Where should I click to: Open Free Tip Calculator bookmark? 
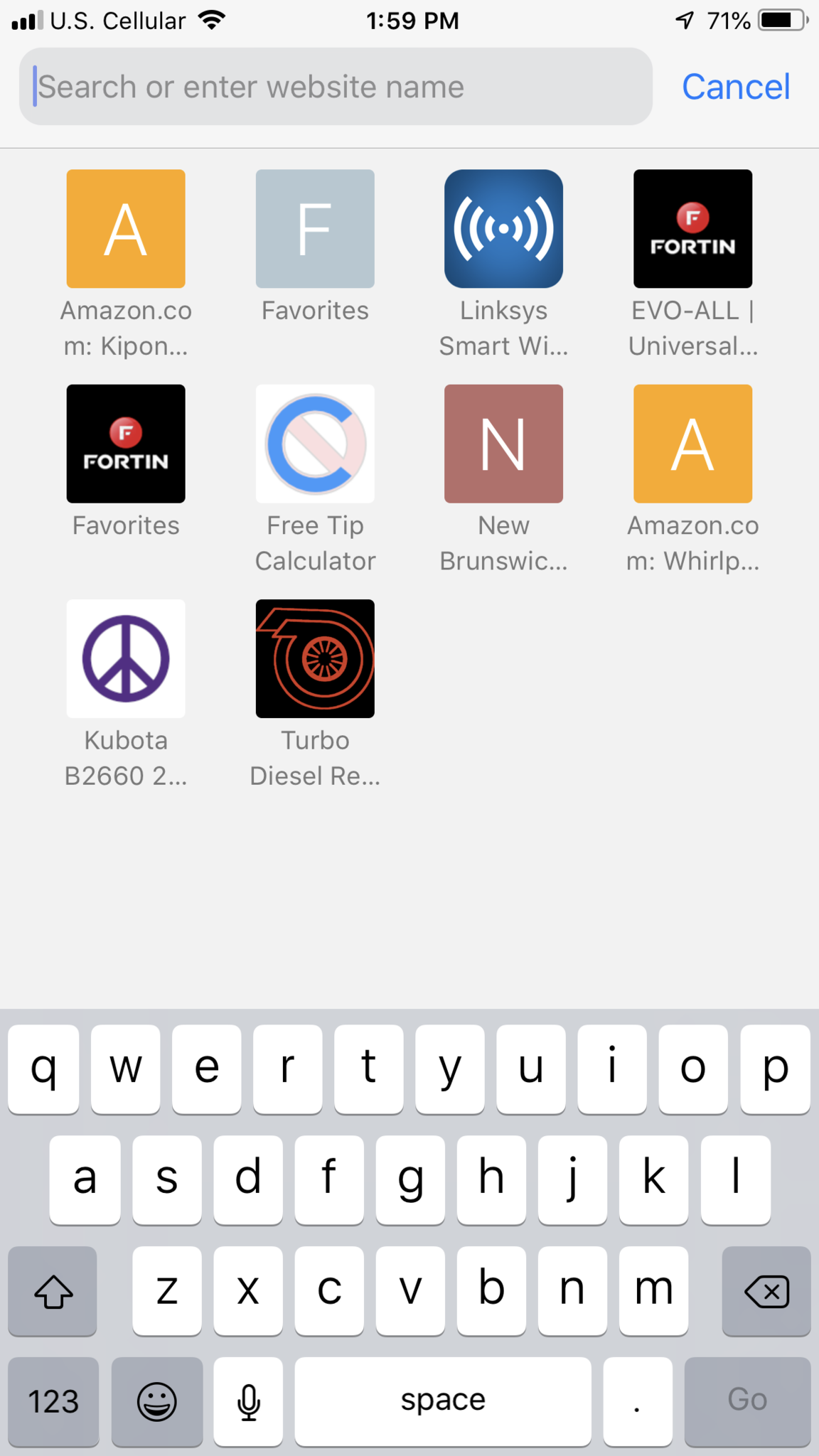tap(315, 444)
